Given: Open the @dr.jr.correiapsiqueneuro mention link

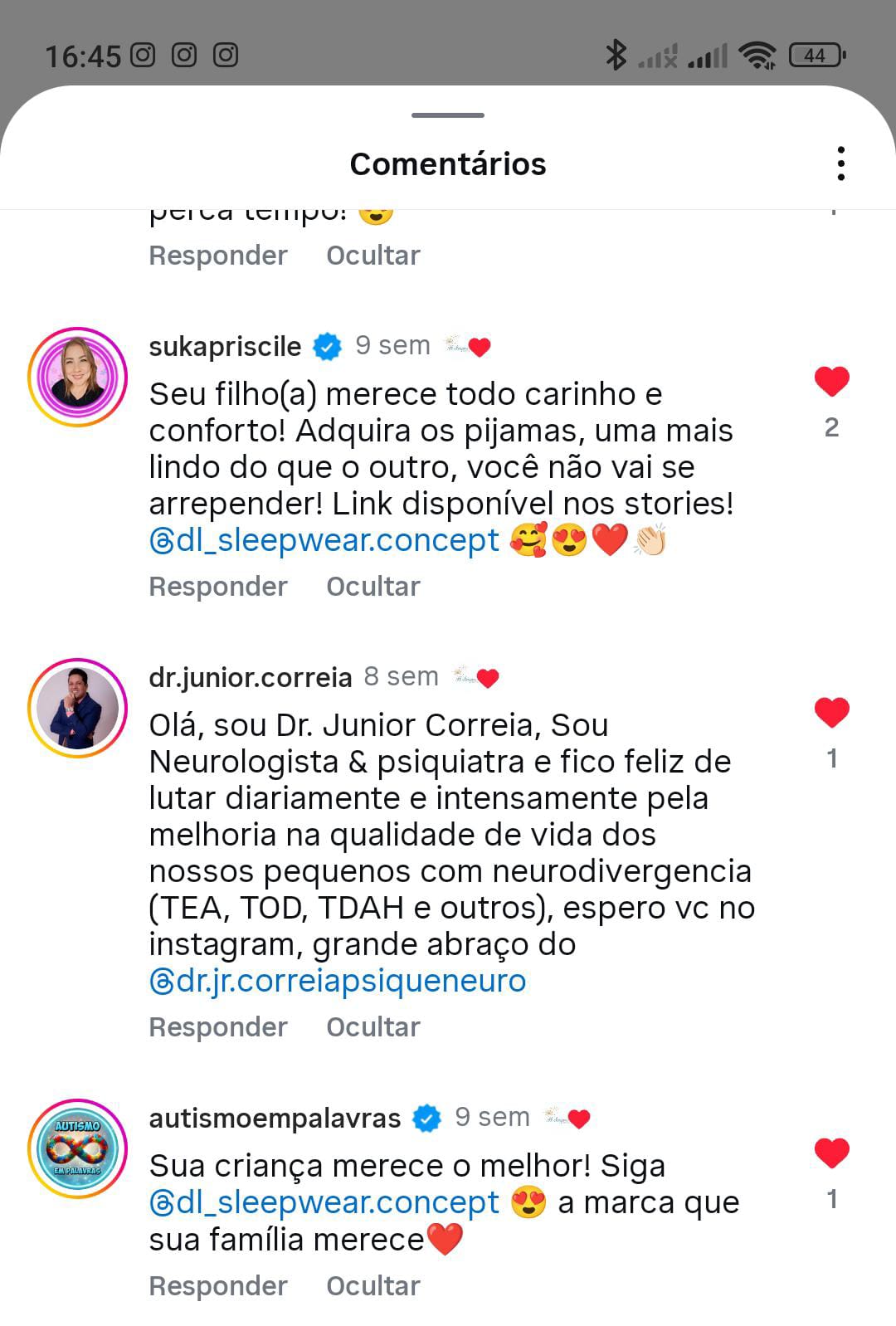Looking at the screenshot, I should coord(338,981).
